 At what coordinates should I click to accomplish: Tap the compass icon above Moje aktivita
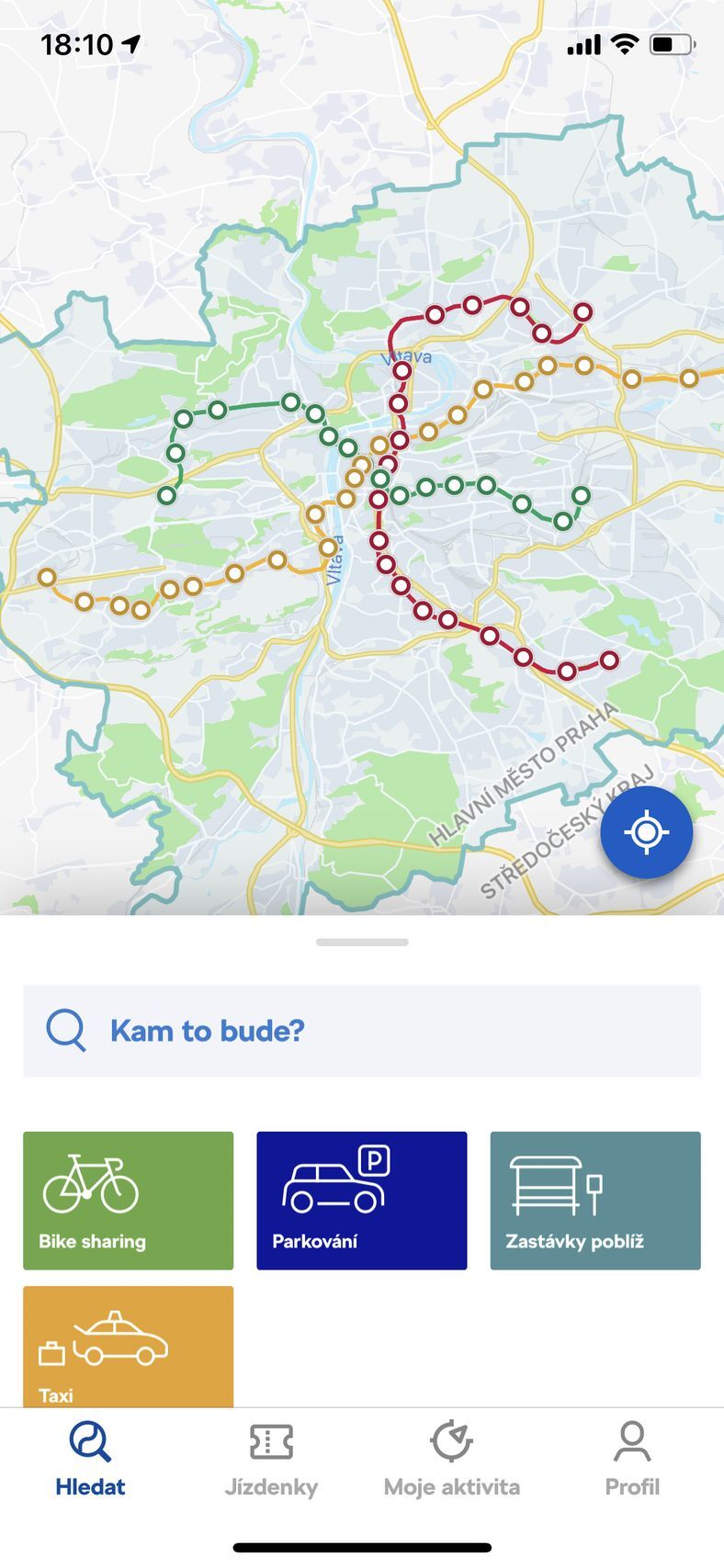click(451, 1440)
